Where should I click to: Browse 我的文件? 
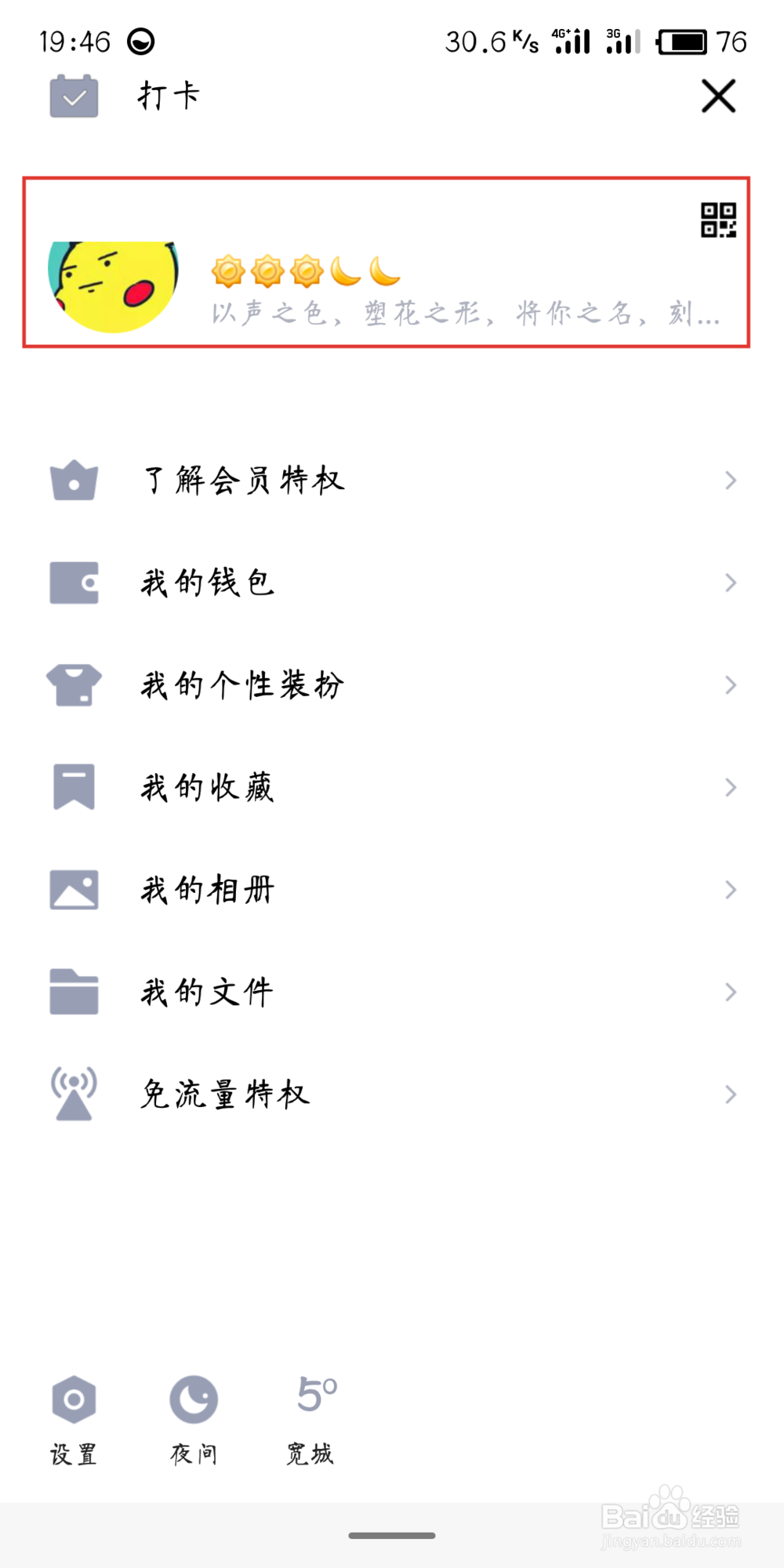pos(392,992)
